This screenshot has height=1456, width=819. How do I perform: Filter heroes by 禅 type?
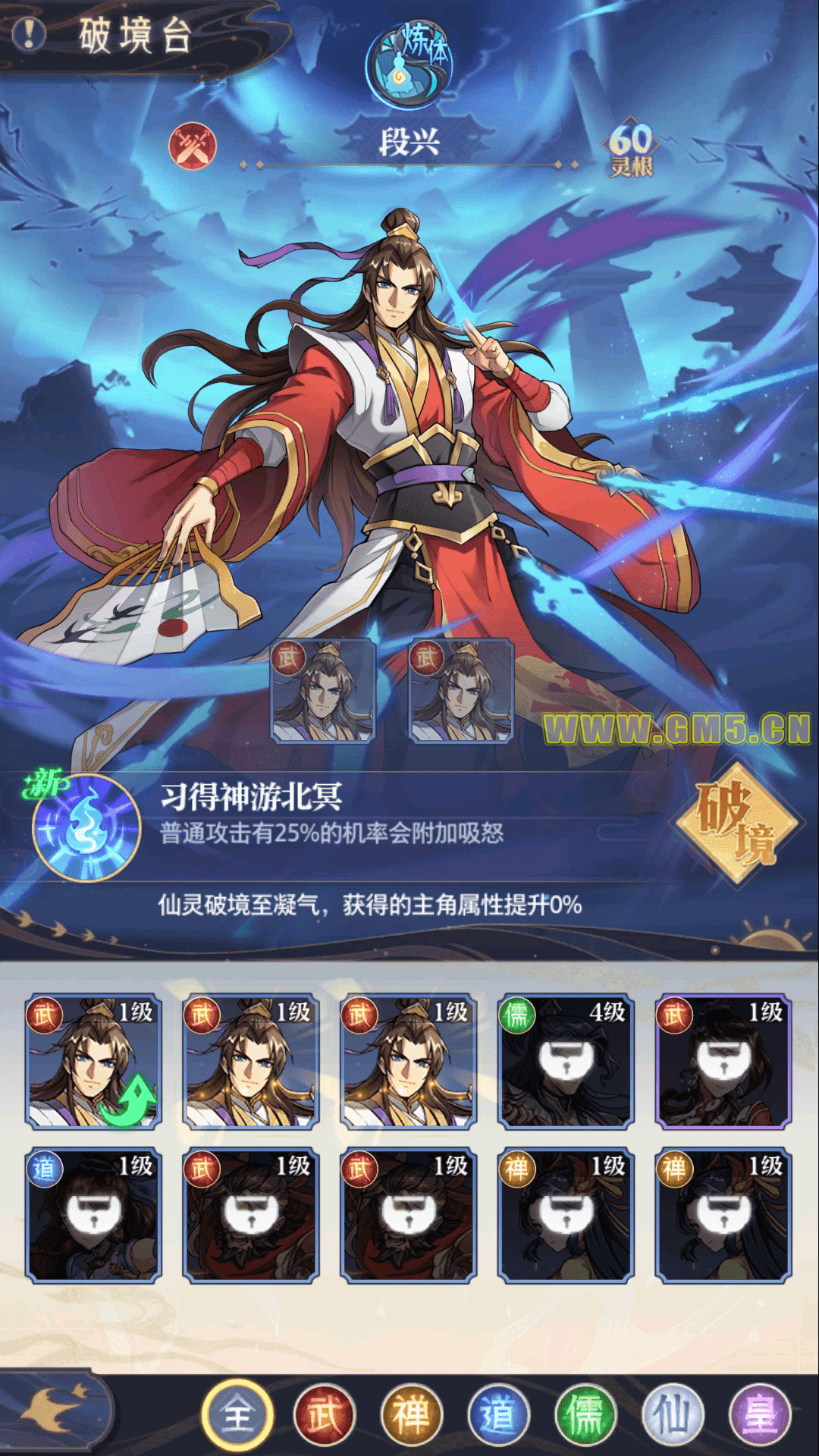(411, 1415)
